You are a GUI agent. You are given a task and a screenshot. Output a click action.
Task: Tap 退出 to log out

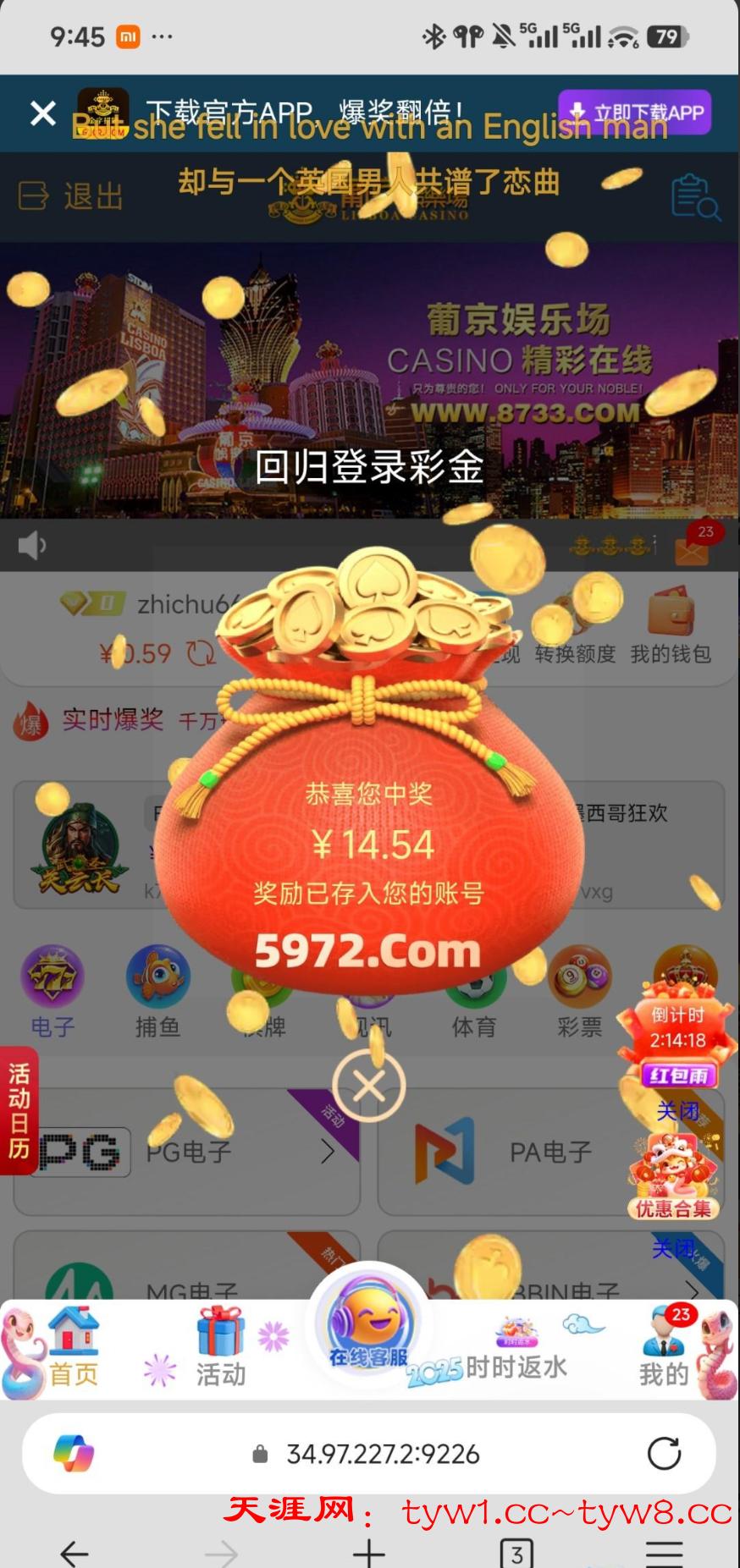(x=71, y=196)
